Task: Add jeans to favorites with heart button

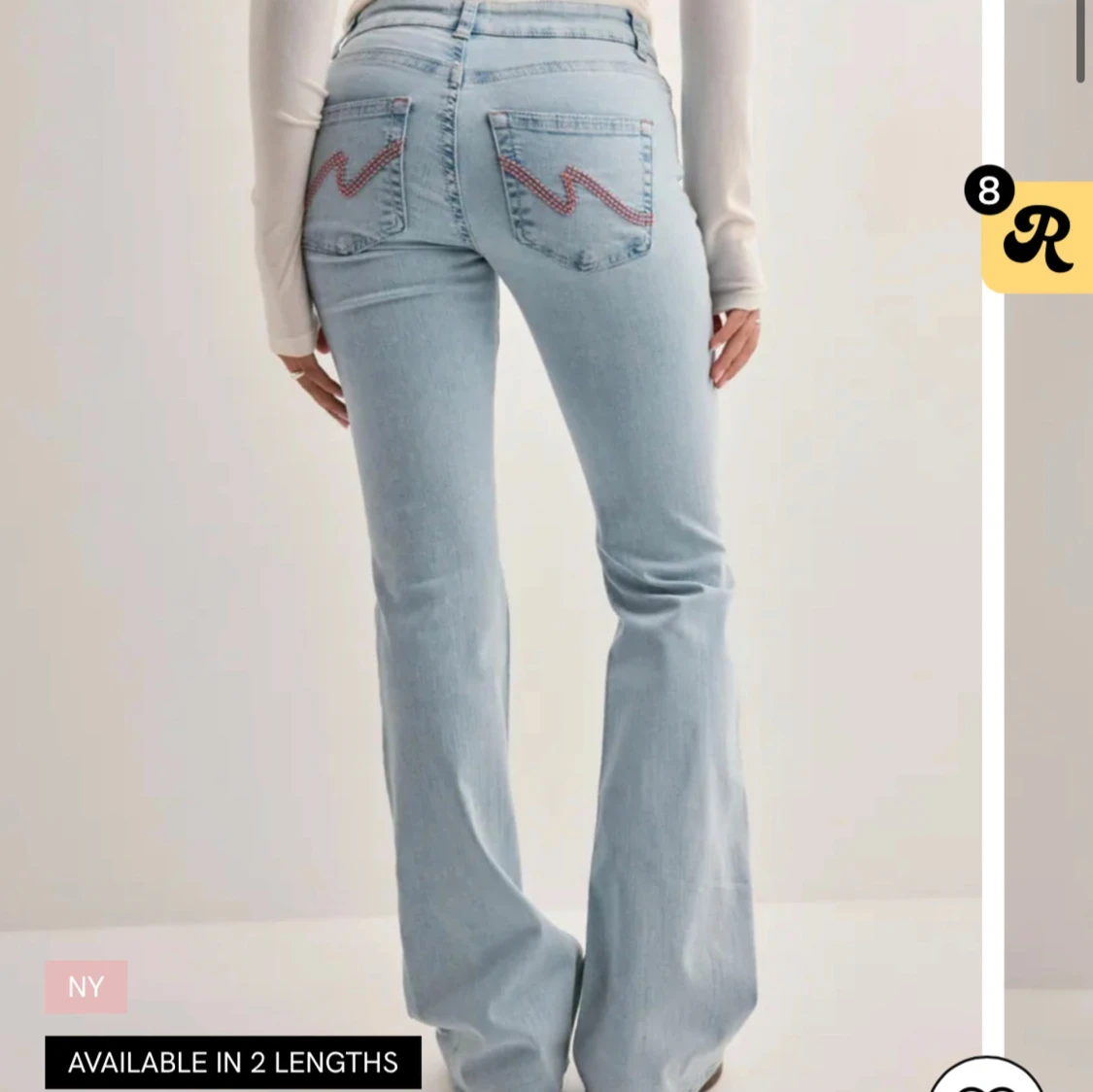Action: click(x=985, y=1080)
